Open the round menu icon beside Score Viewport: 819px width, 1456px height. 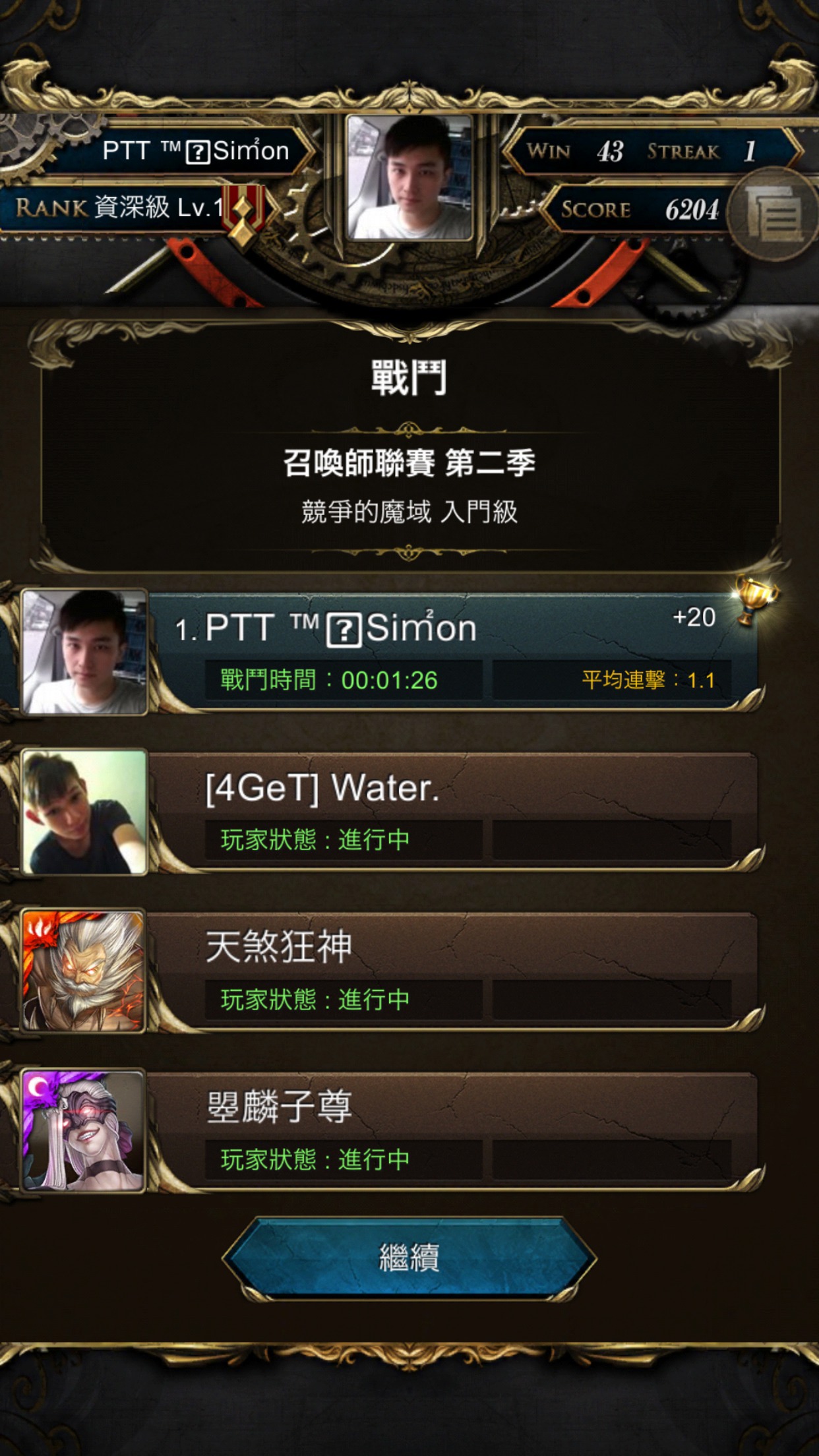pos(773,214)
